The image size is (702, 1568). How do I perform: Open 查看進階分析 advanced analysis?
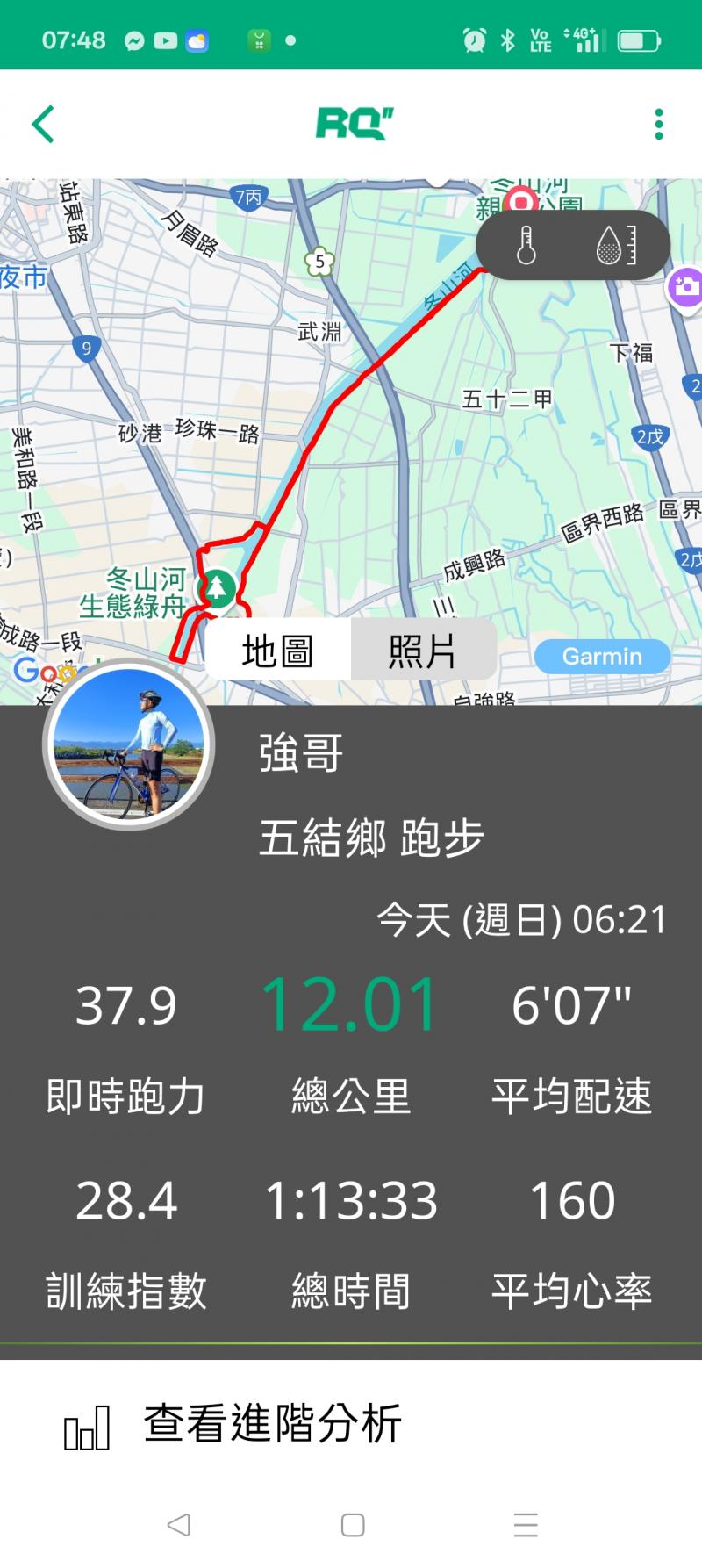(x=272, y=1424)
